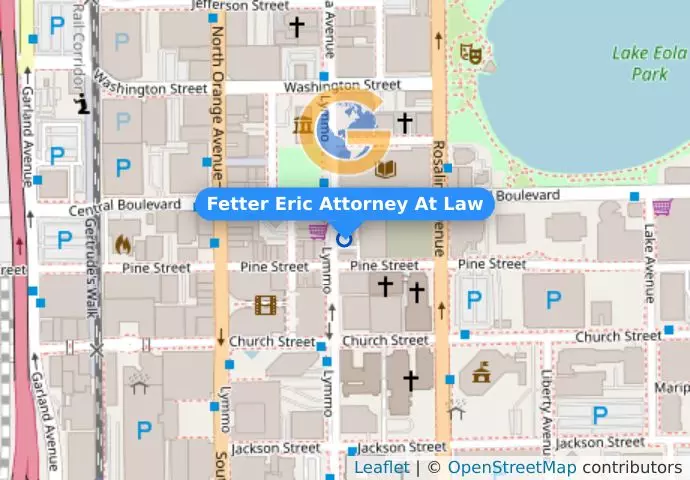Open the Leaflet attribution link
Image resolution: width=690 pixels, height=480 pixels.
[381, 467]
